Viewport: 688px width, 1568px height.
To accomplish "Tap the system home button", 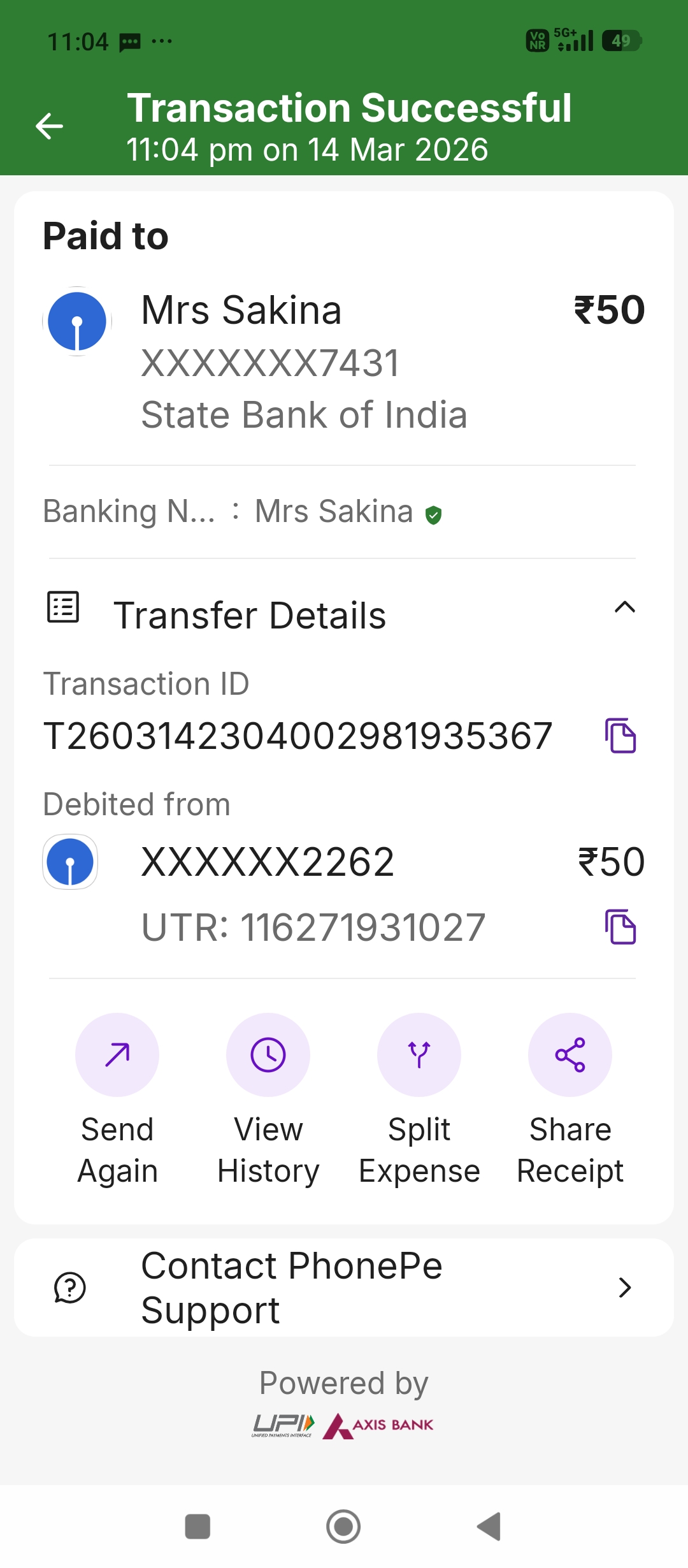I will coord(343,1527).
